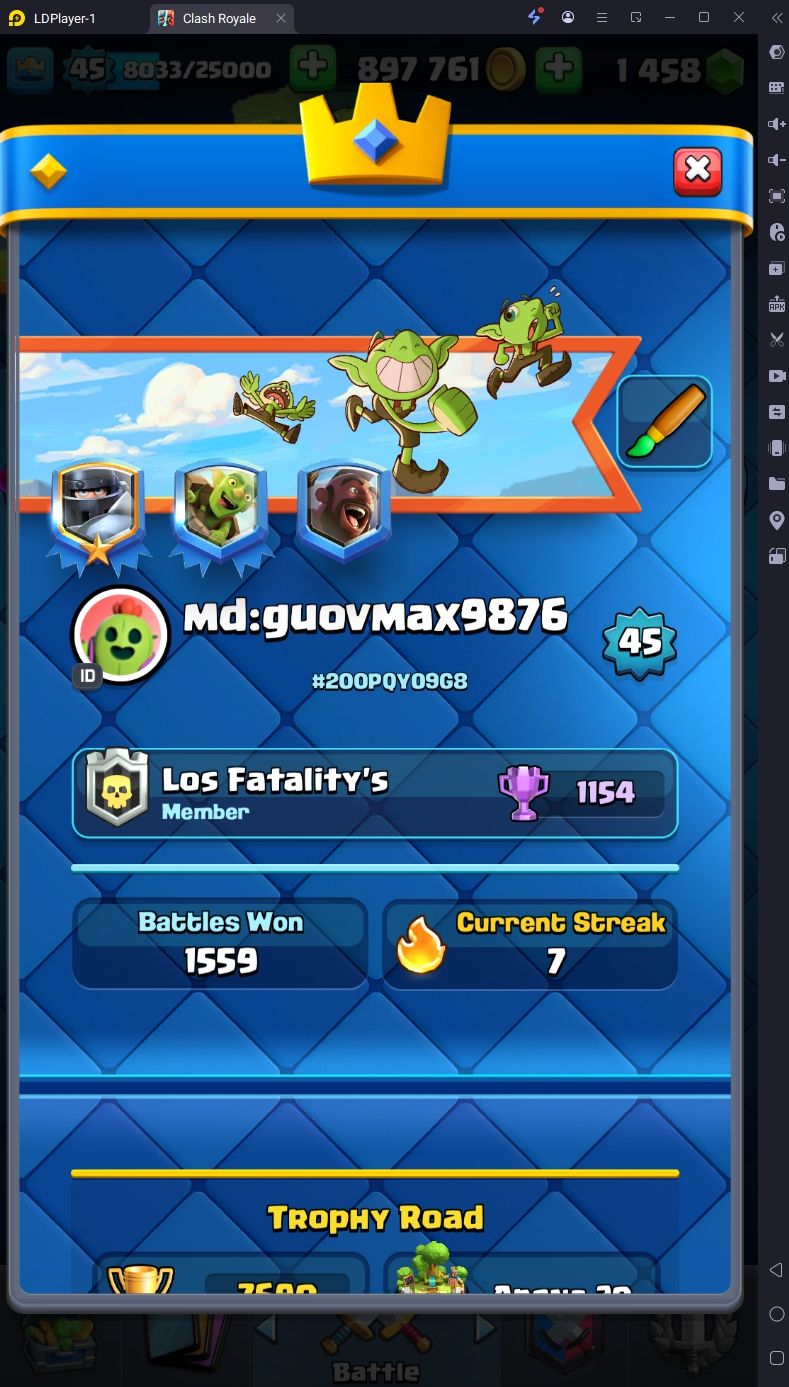The image size is (789, 1387).
Task: Edit the banner with the paintbrush button
Action: pos(664,422)
